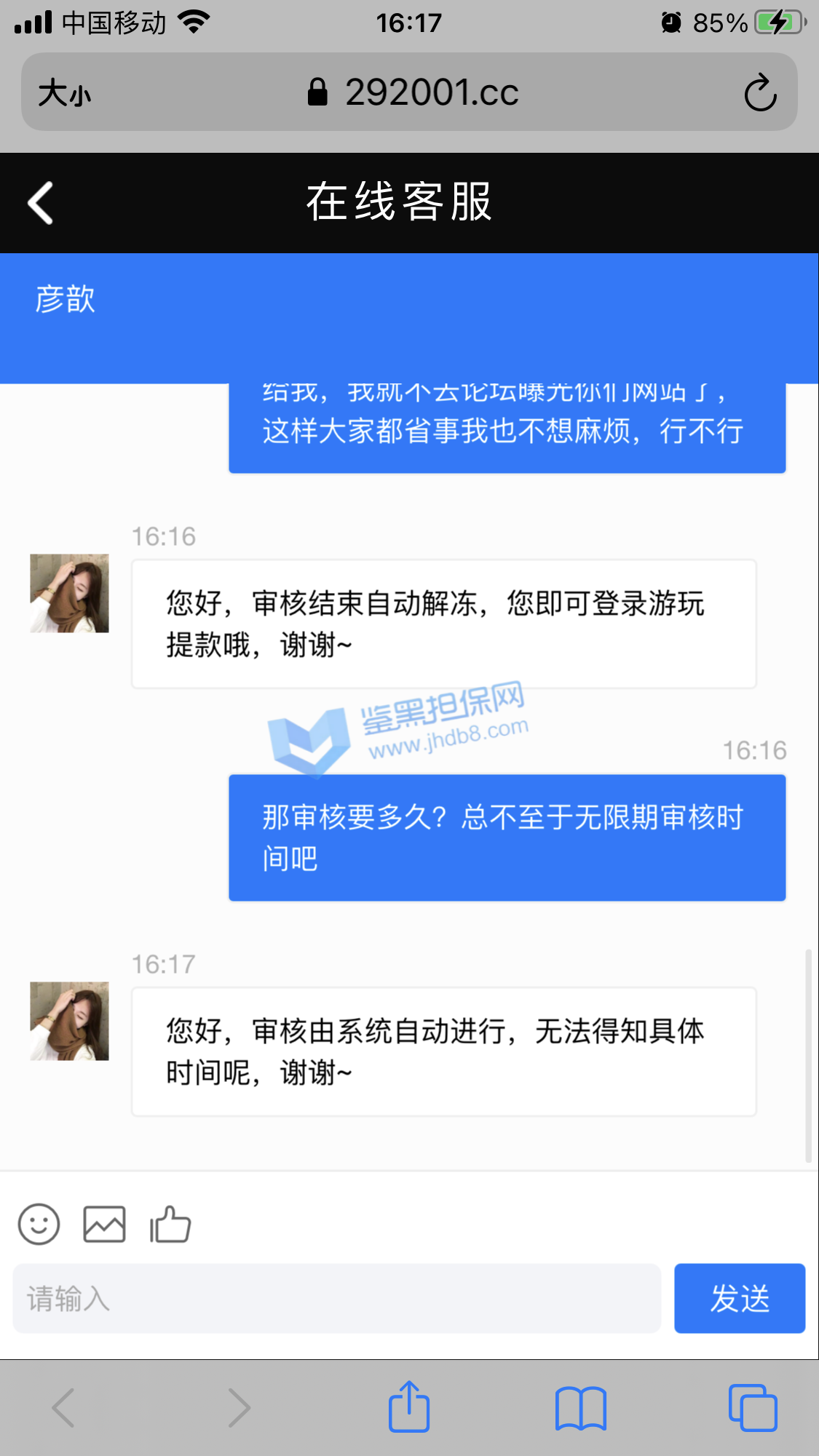Go back from the 在线客服 chat
Image resolution: width=819 pixels, height=1456 pixels.
tap(41, 202)
